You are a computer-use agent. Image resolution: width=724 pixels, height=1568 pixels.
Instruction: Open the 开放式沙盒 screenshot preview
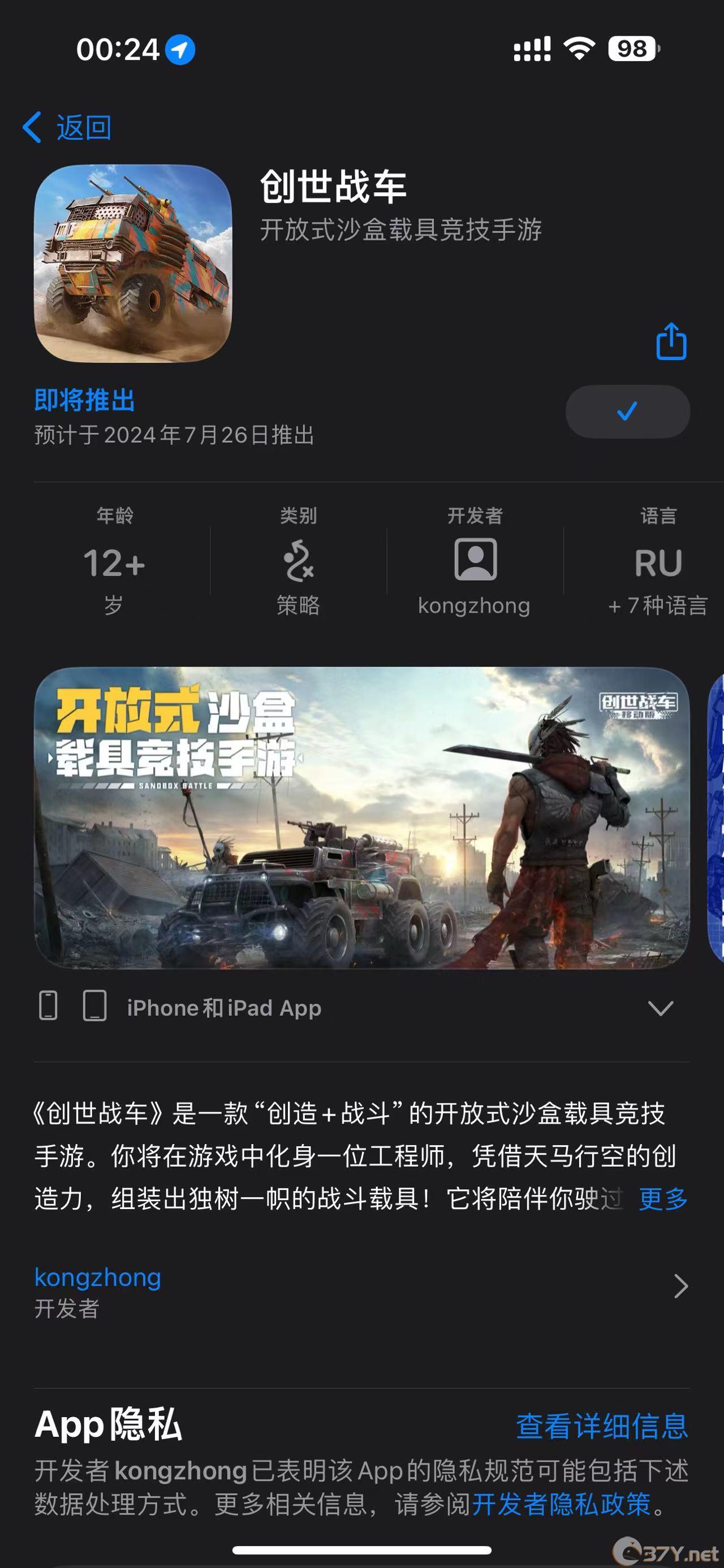click(x=361, y=817)
